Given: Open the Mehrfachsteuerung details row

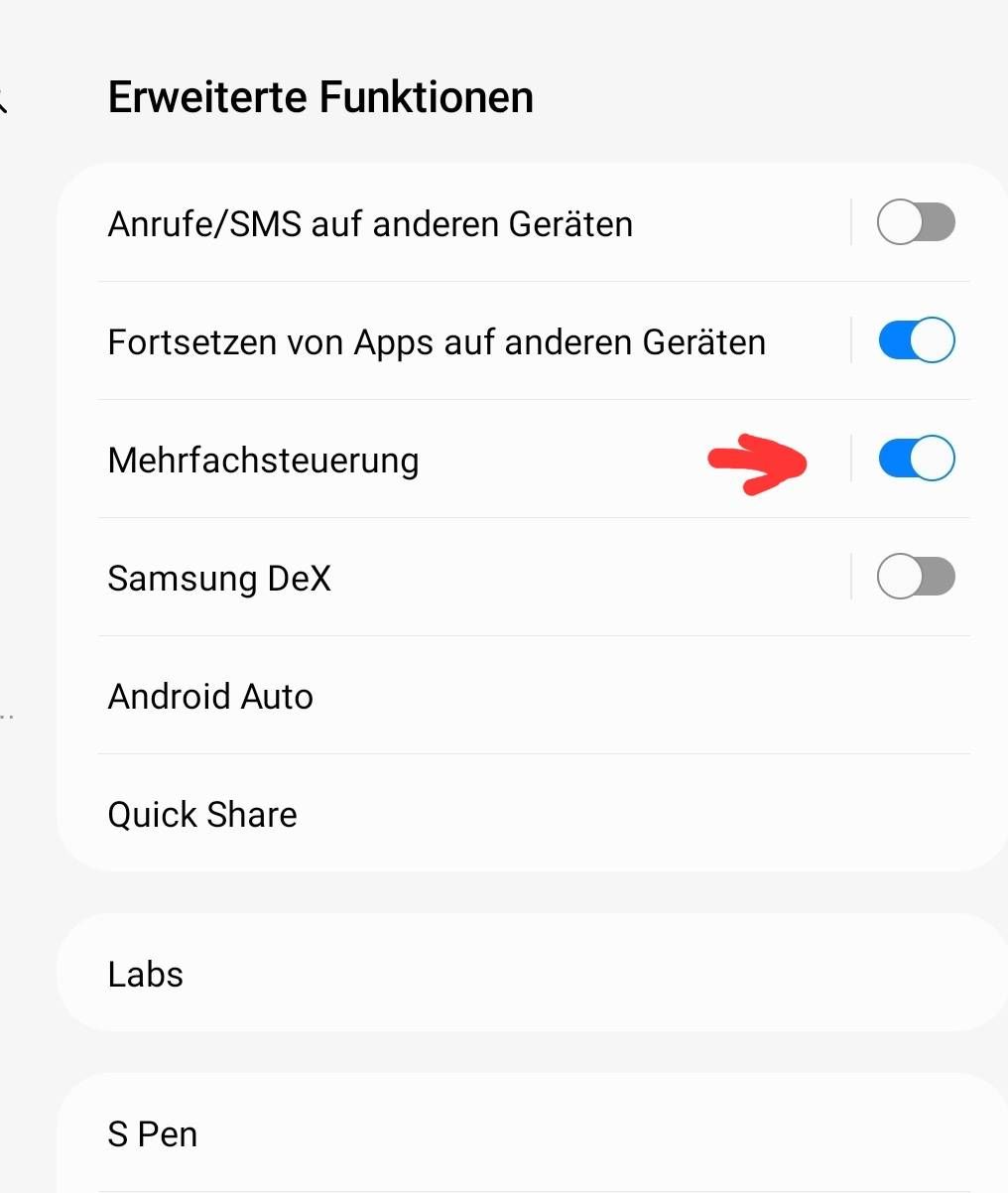Looking at the screenshot, I should tap(397, 461).
